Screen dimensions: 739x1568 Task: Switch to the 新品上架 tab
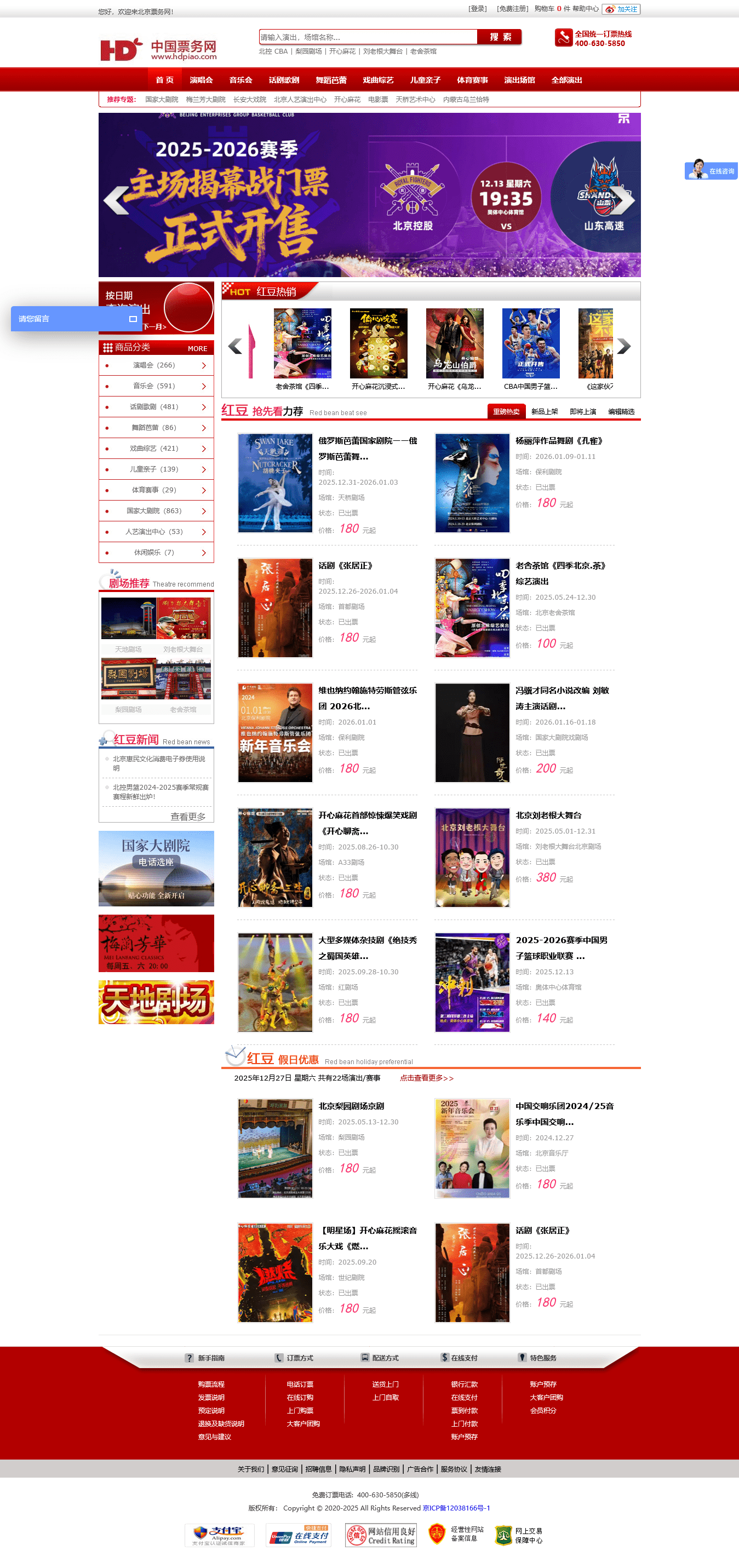point(544,411)
